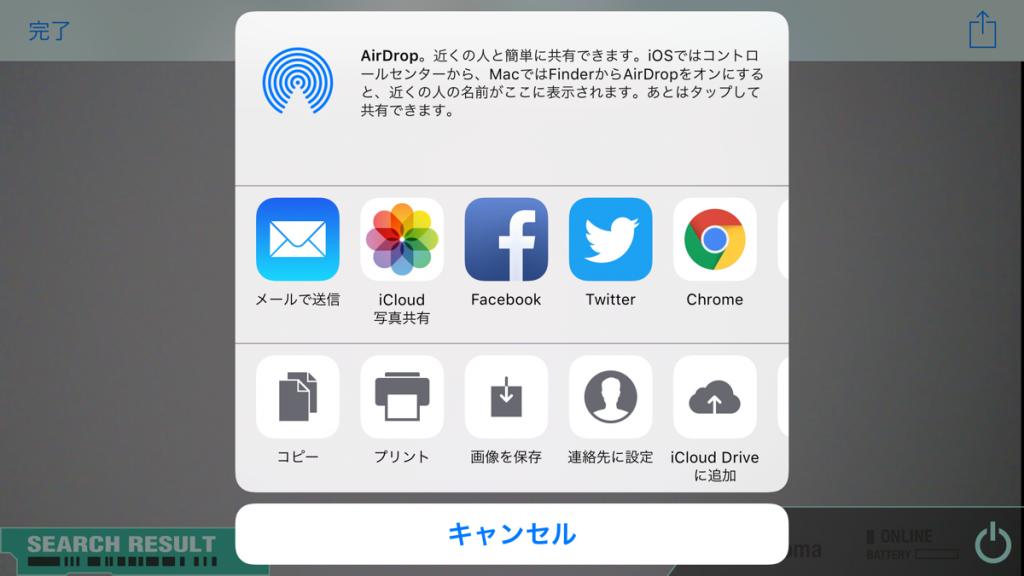Tap 画像を保存 to save image

coord(506,397)
